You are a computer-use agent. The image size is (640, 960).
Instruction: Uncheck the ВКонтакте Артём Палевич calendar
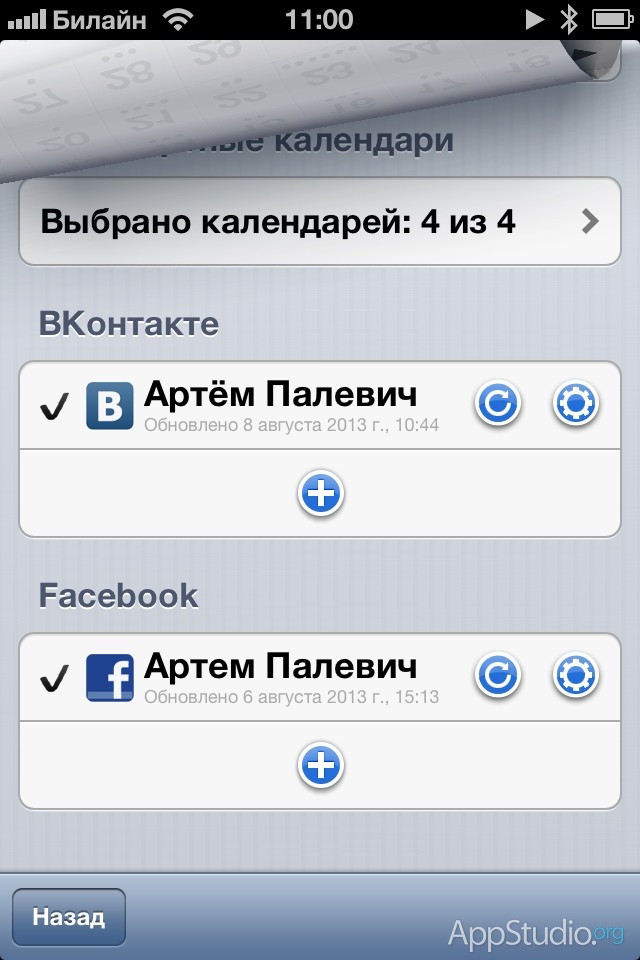pyautogui.click(x=54, y=407)
